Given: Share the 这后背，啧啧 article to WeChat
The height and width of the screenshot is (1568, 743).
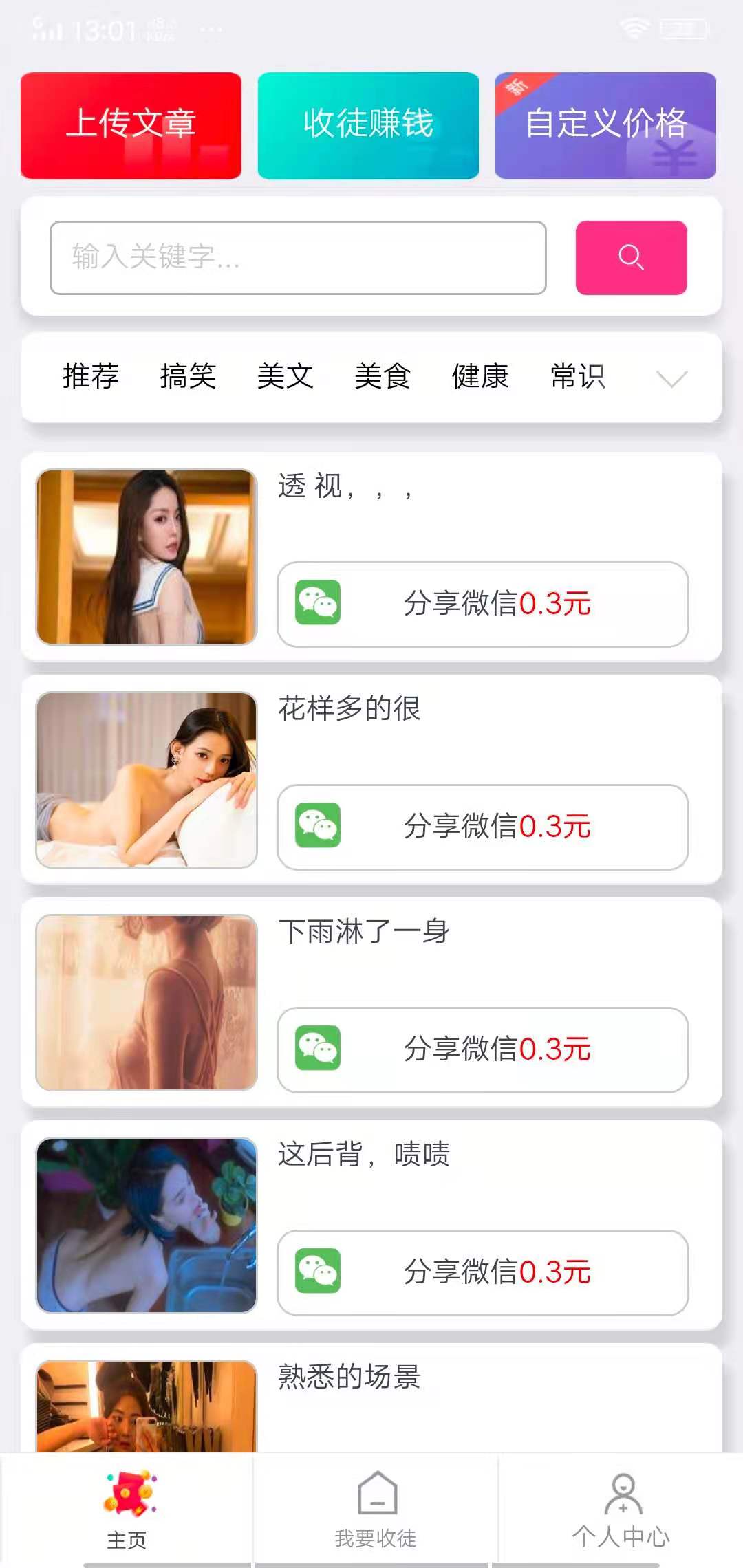Looking at the screenshot, I should [x=482, y=1272].
